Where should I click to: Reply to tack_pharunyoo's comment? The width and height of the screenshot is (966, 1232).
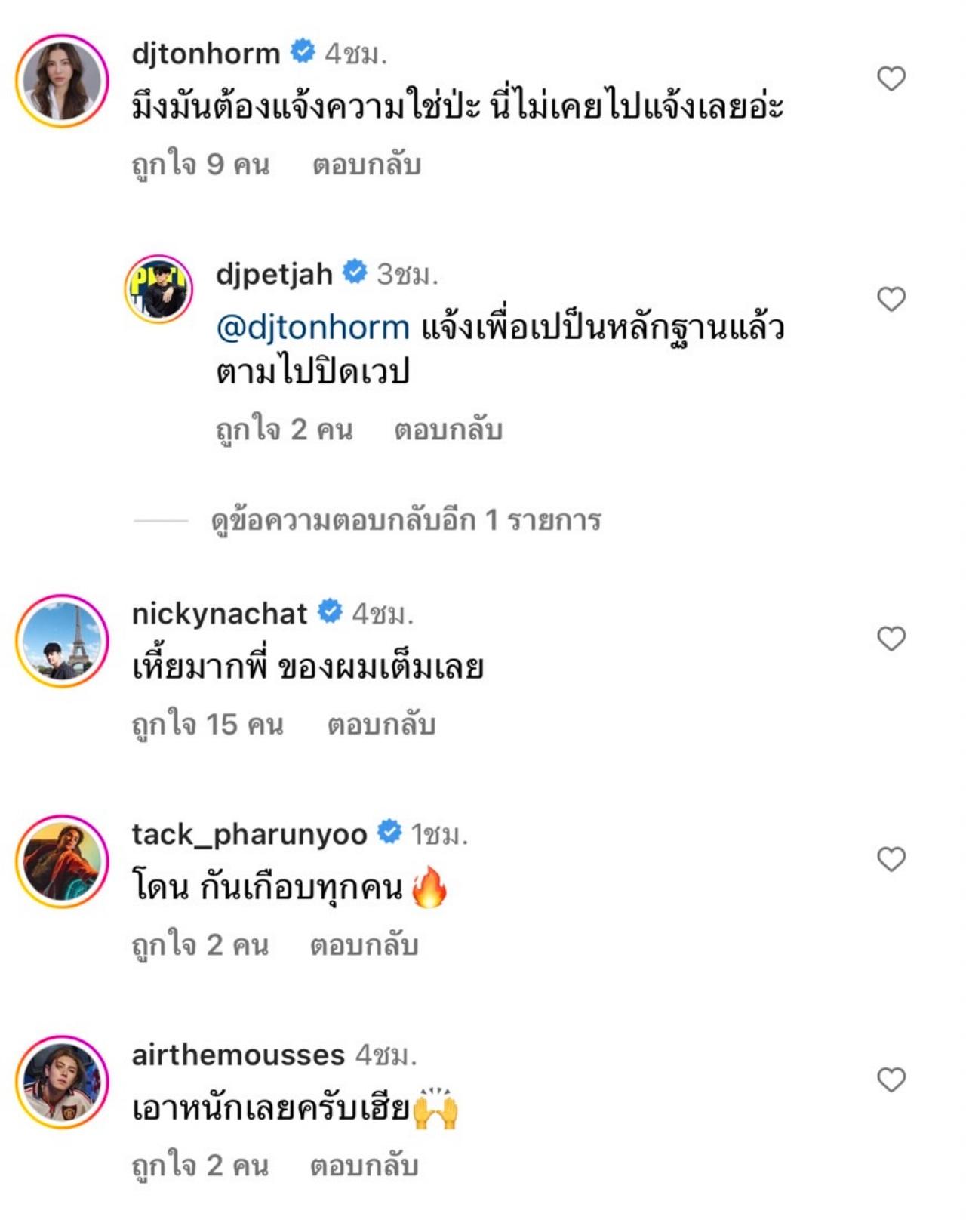(x=364, y=945)
